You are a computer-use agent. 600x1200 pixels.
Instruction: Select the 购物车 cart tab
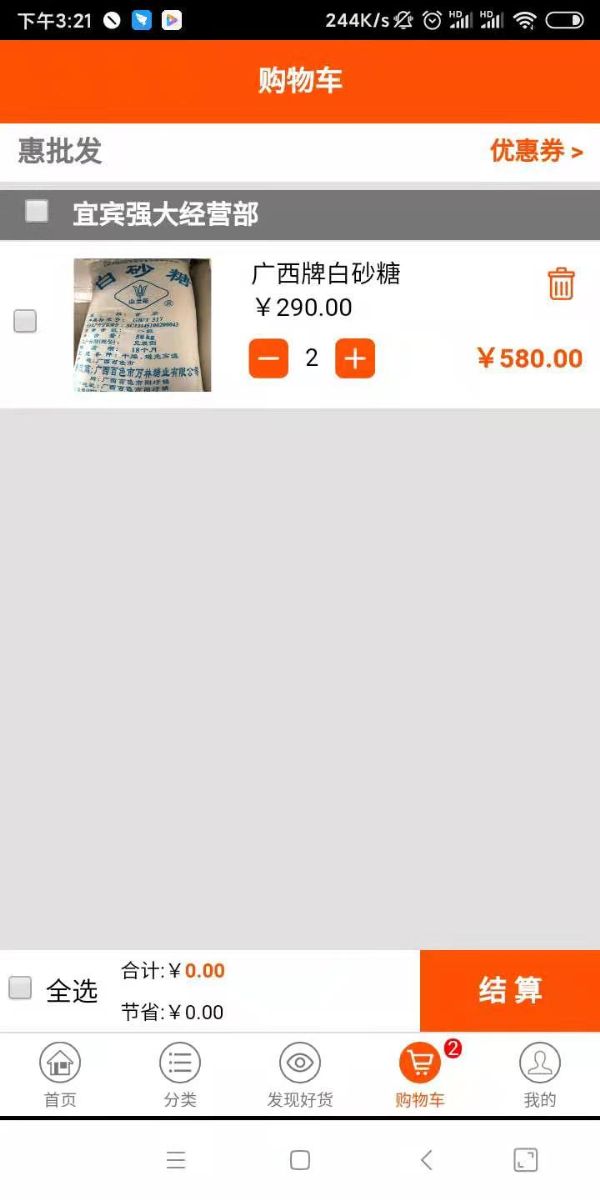420,1074
